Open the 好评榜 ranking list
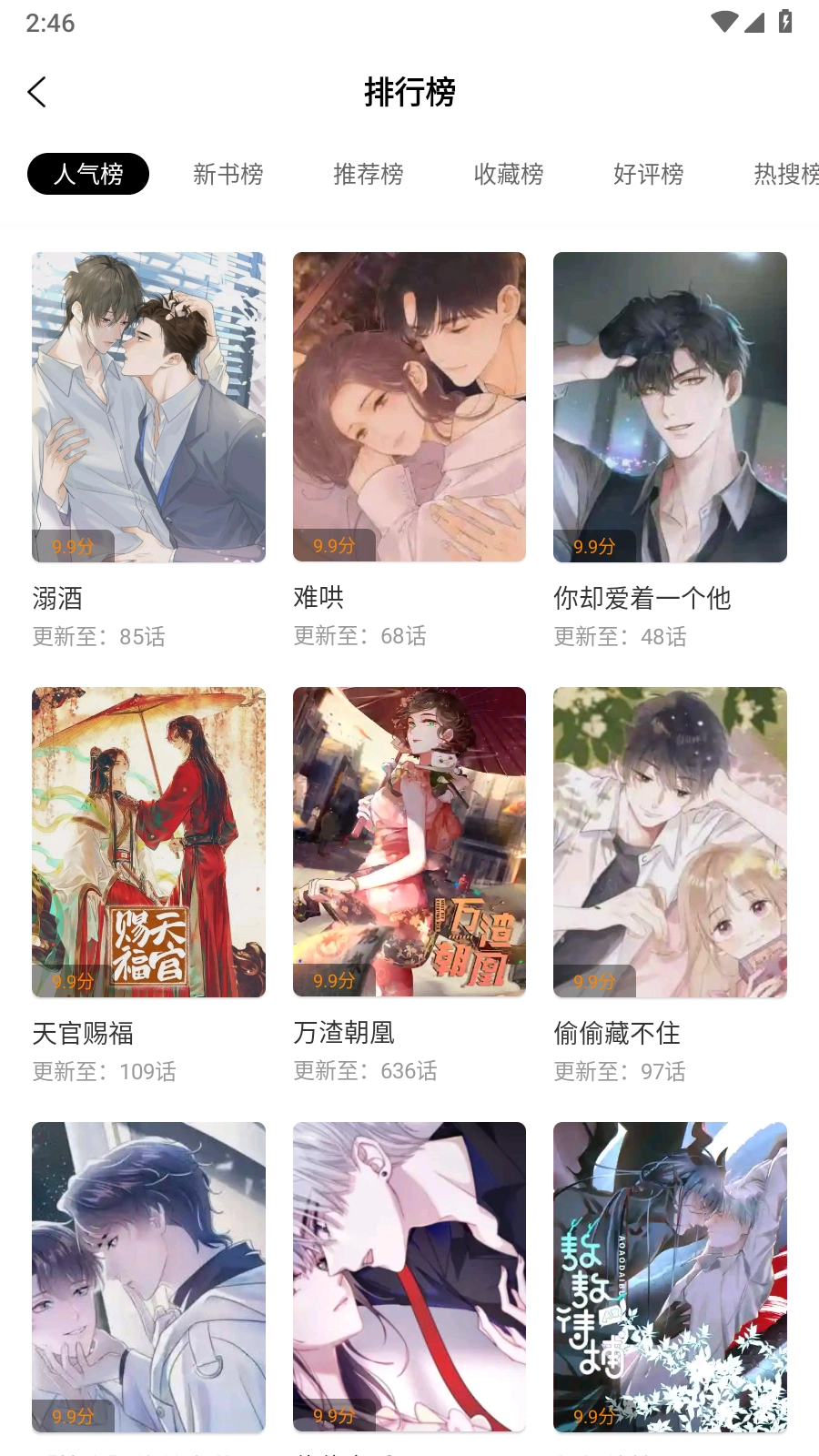Image resolution: width=819 pixels, height=1456 pixels. [649, 174]
